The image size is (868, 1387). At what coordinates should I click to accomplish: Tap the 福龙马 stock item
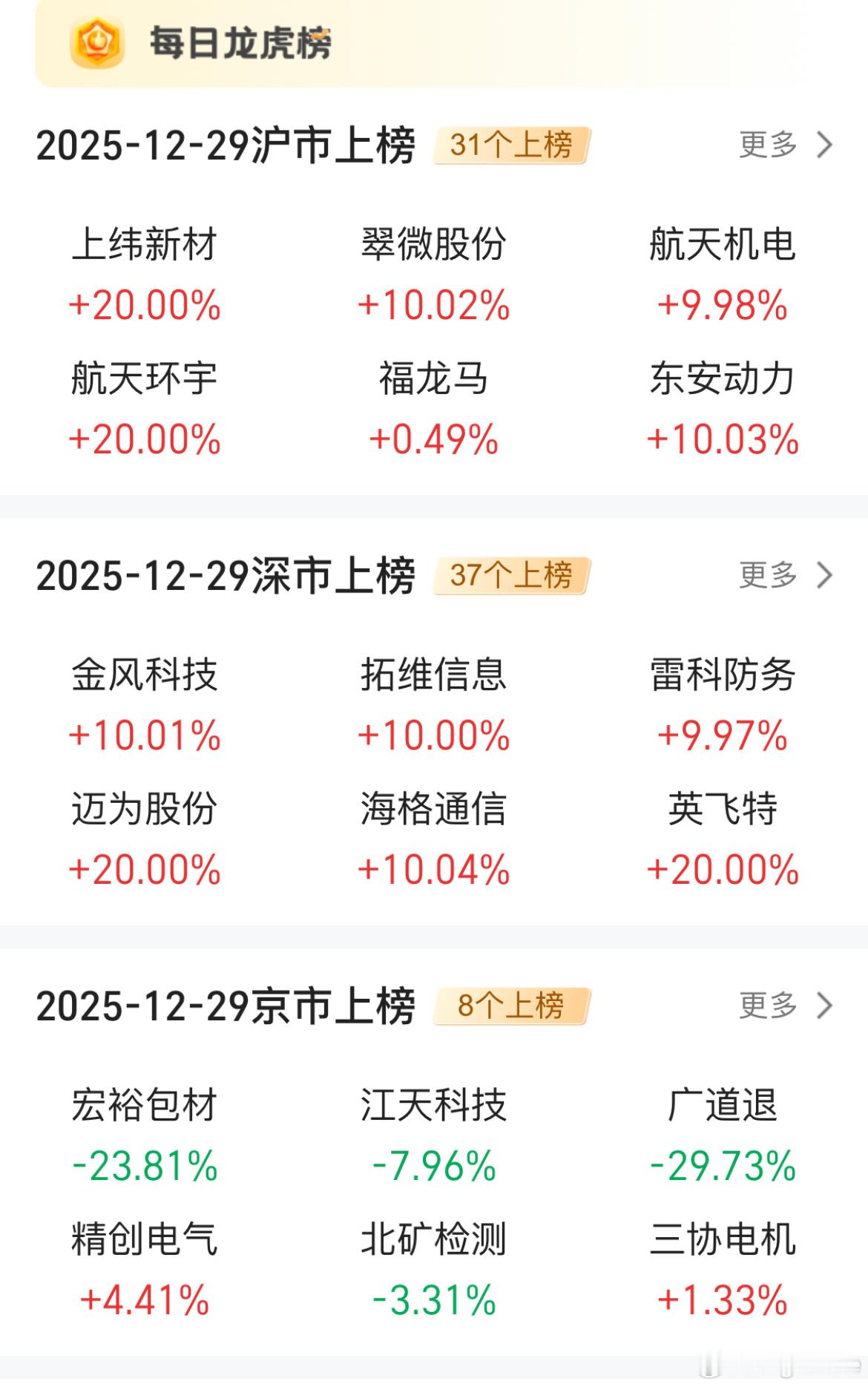pyautogui.click(x=434, y=408)
